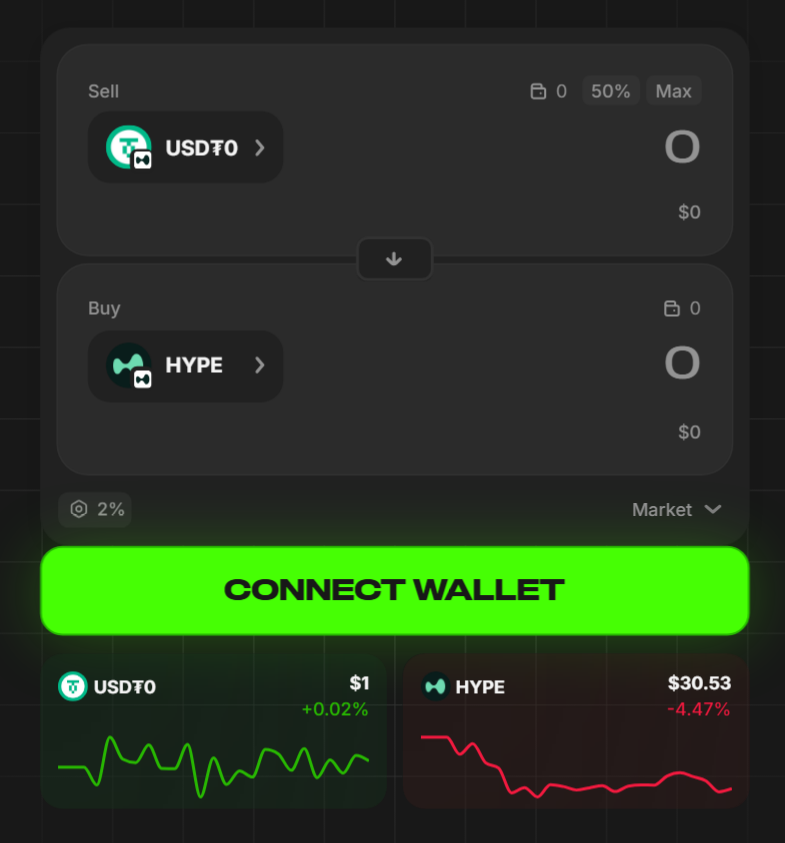The image size is (785, 843).
Task: Open HYPE price chart card
Action: (x=575, y=731)
